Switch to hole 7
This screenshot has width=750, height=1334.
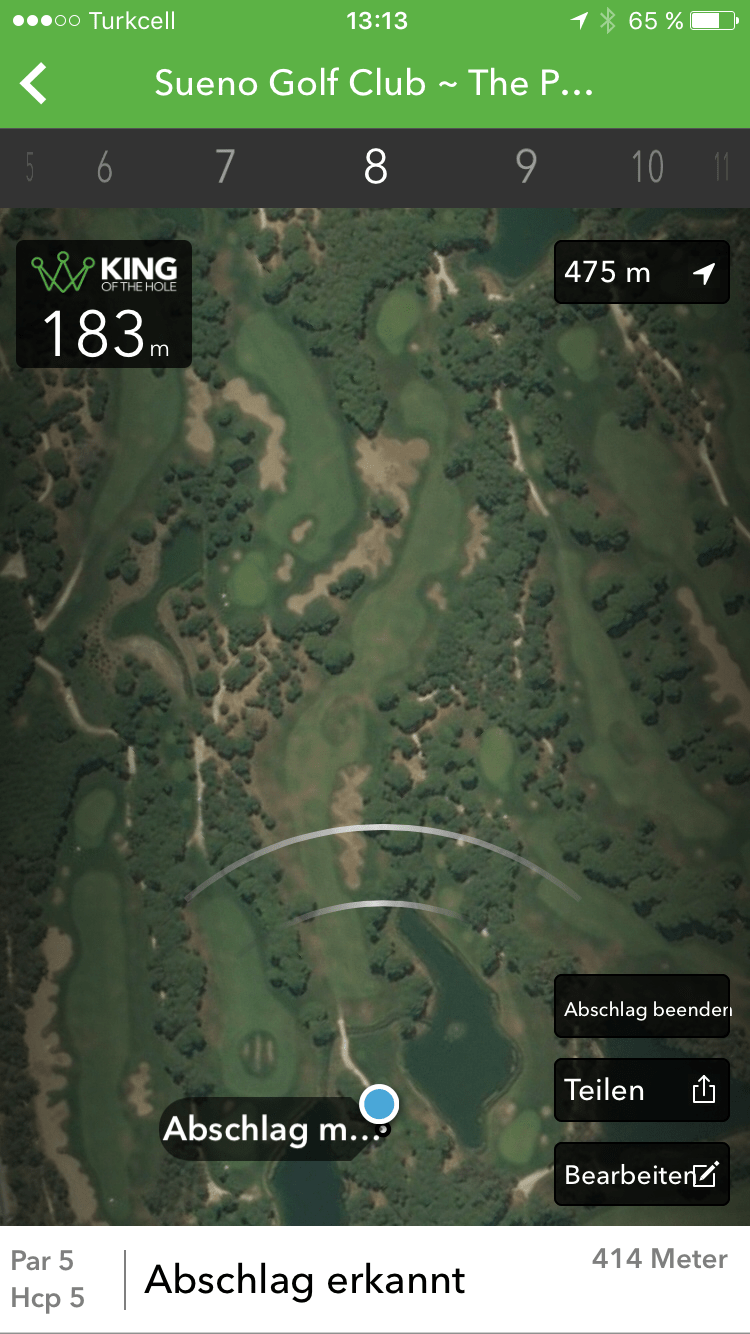click(x=225, y=167)
